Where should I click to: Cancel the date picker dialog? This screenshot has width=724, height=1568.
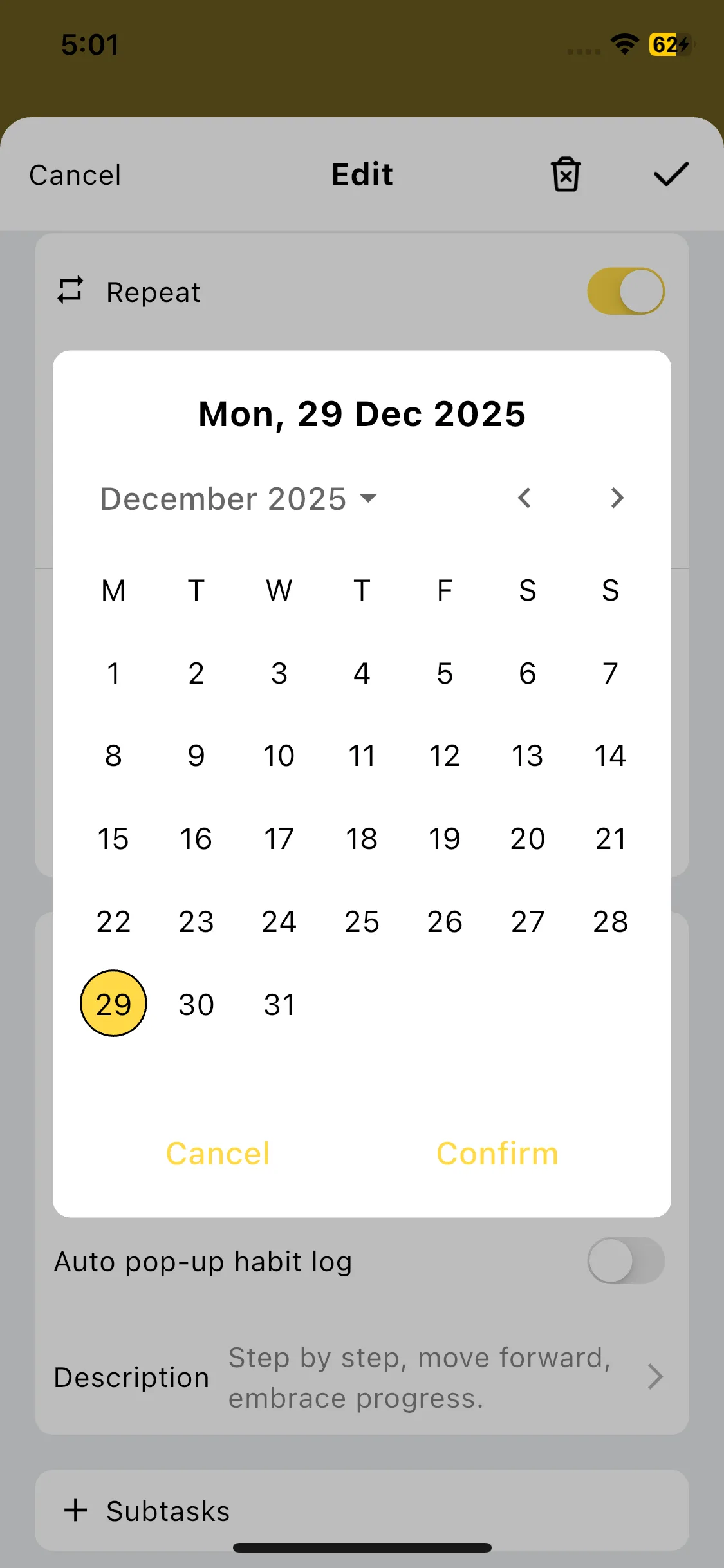pos(218,1153)
